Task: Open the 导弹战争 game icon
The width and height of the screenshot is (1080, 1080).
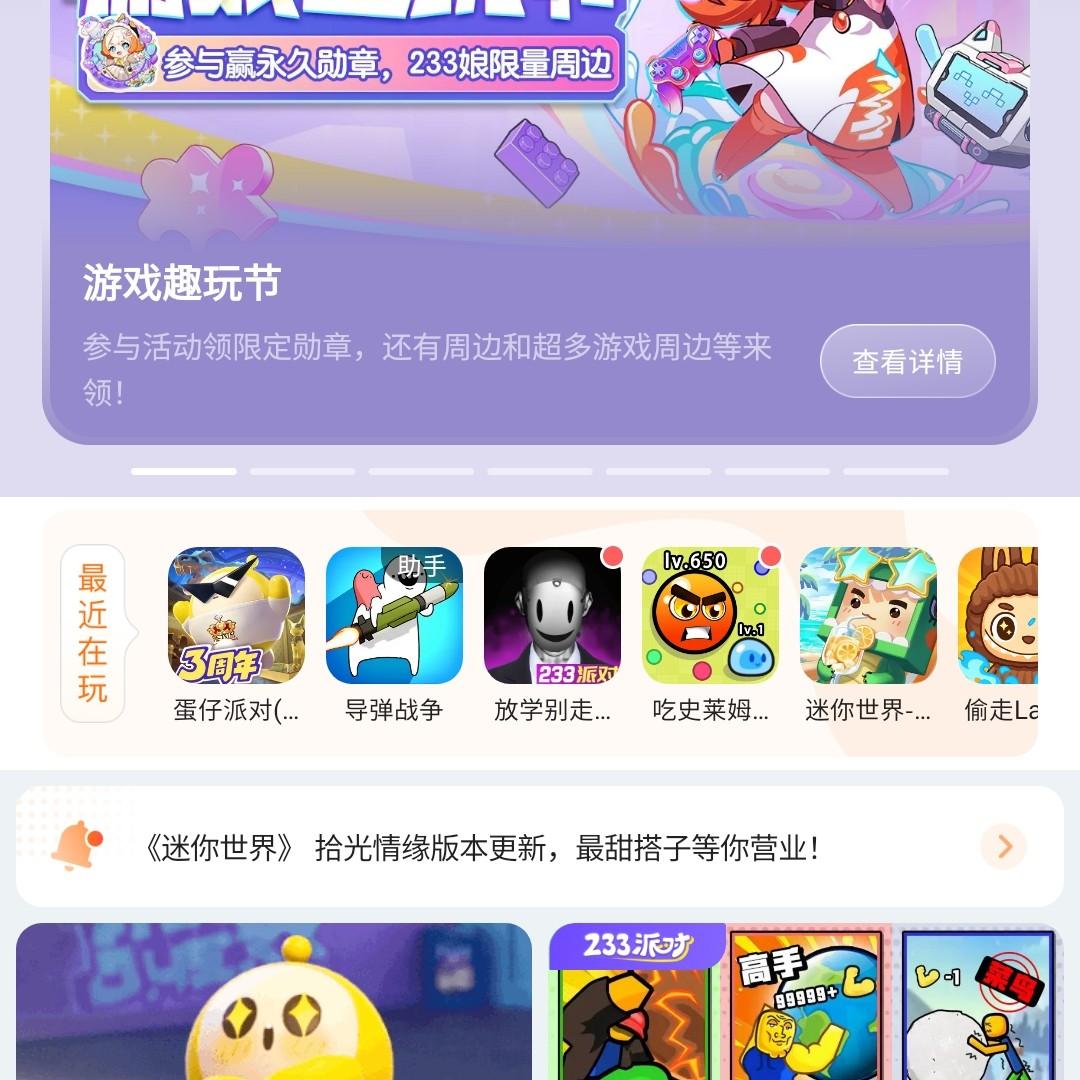Action: tap(394, 615)
